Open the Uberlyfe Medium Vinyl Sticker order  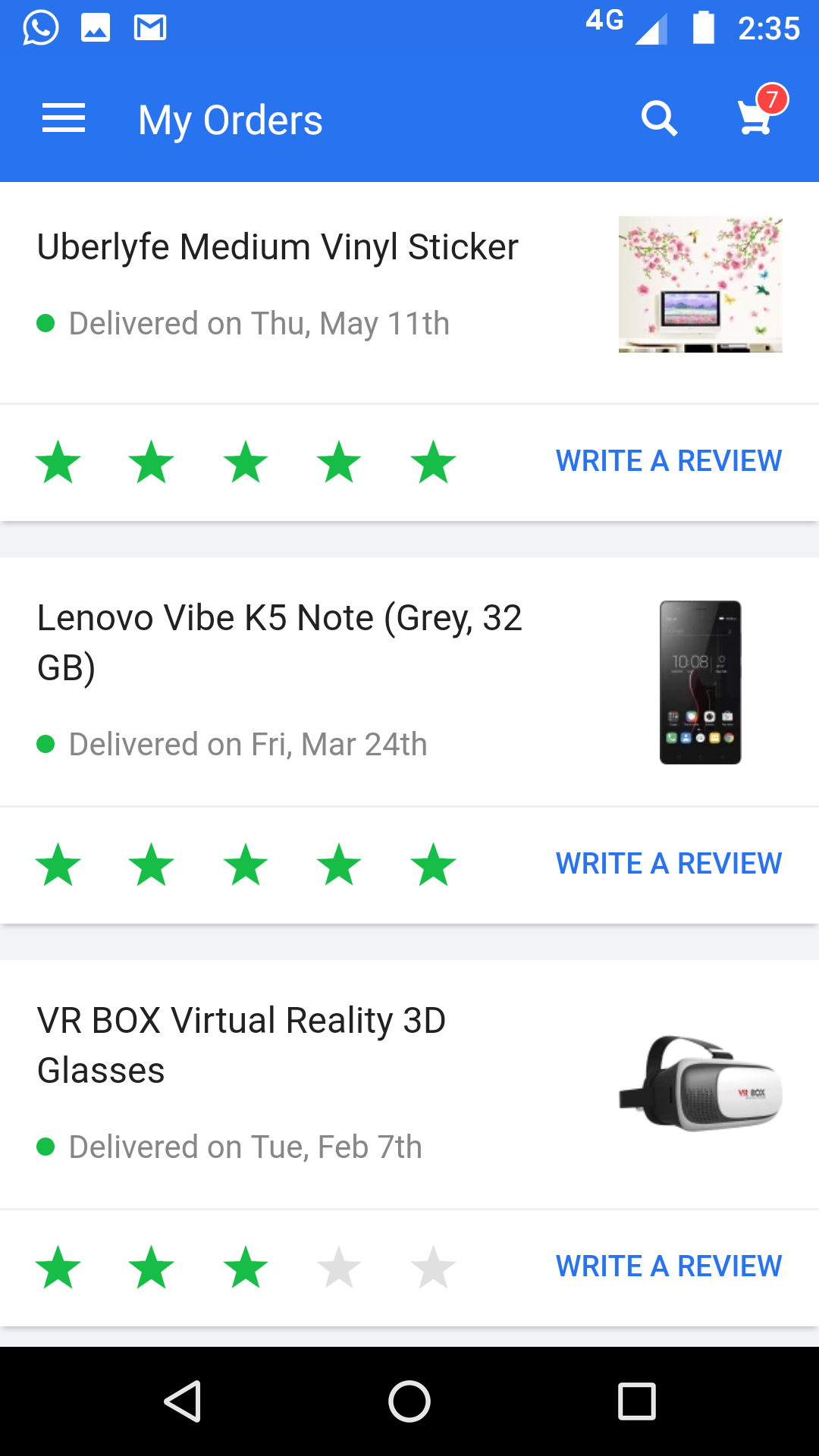[278, 247]
